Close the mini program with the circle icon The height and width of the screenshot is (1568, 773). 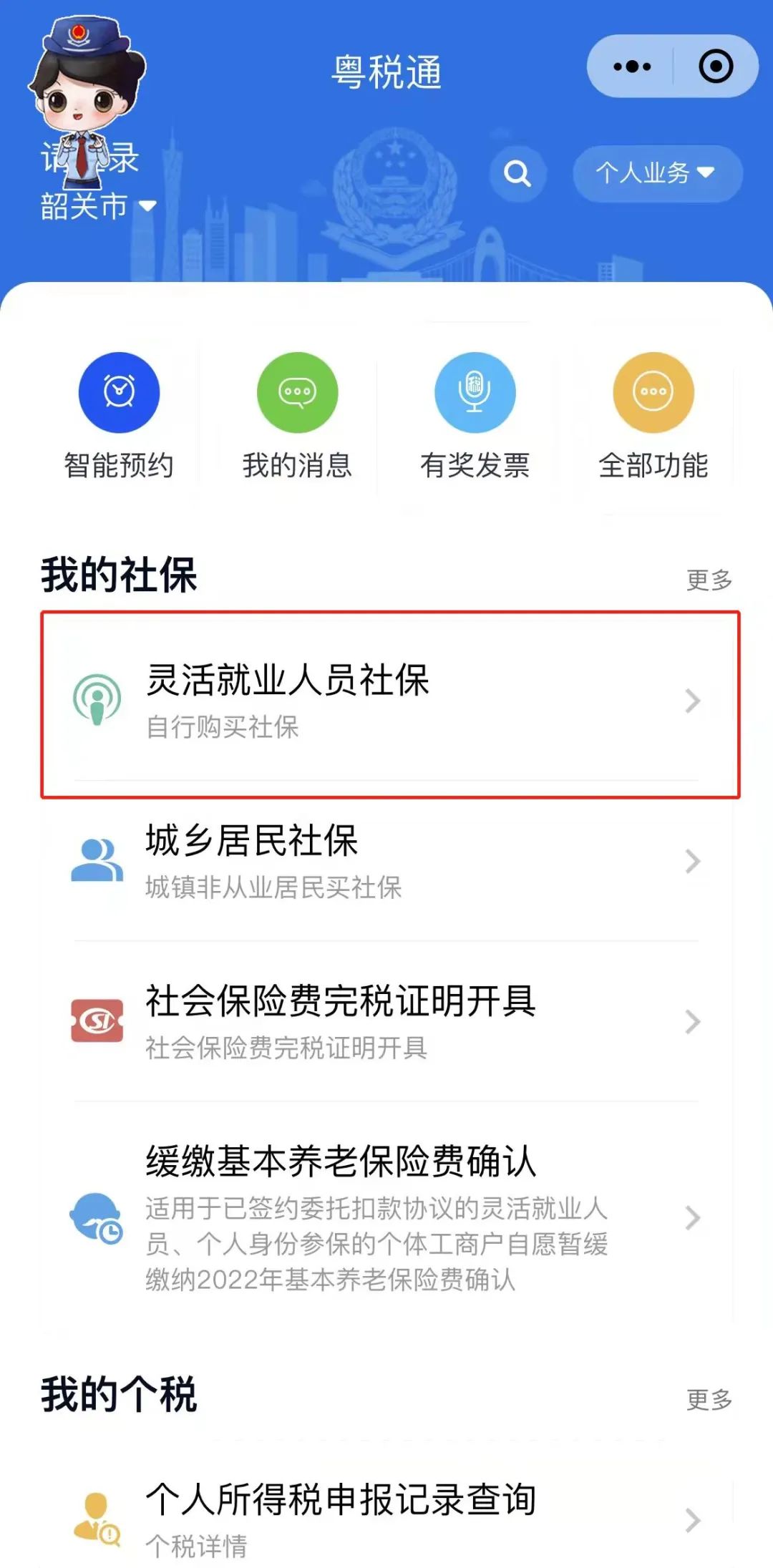715,67
